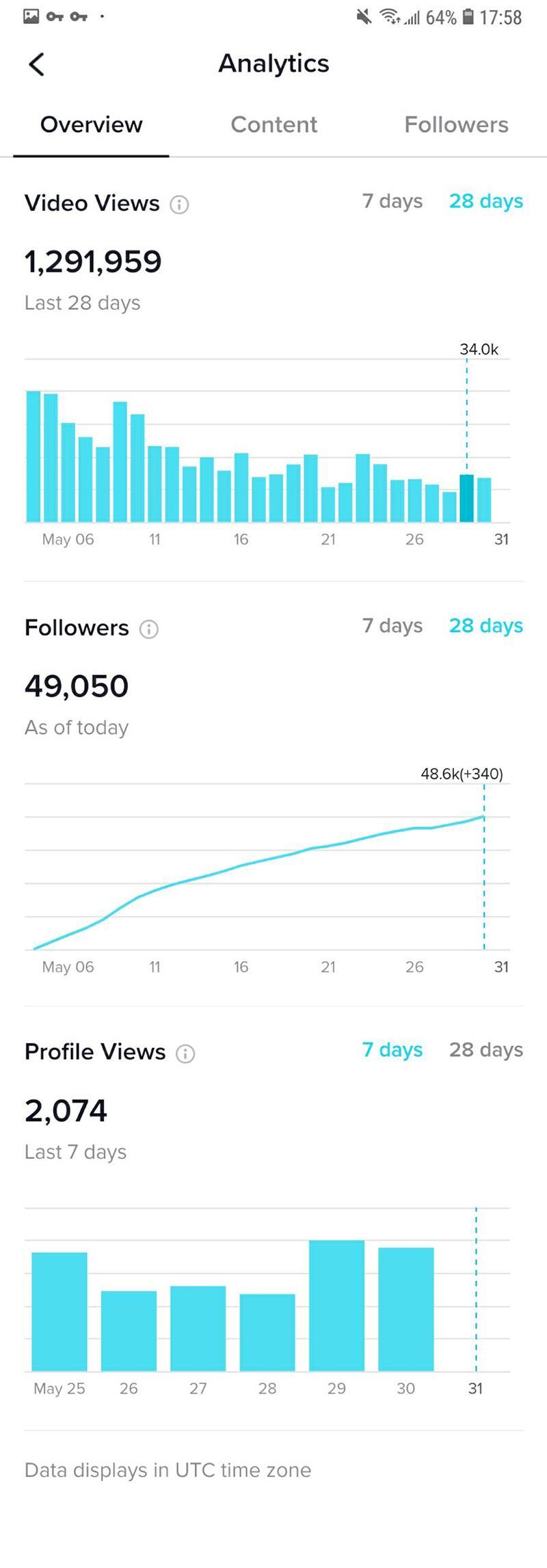Select 28 days for Video Views
Viewport: 547px width, 1568px height.
click(x=485, y=201)
